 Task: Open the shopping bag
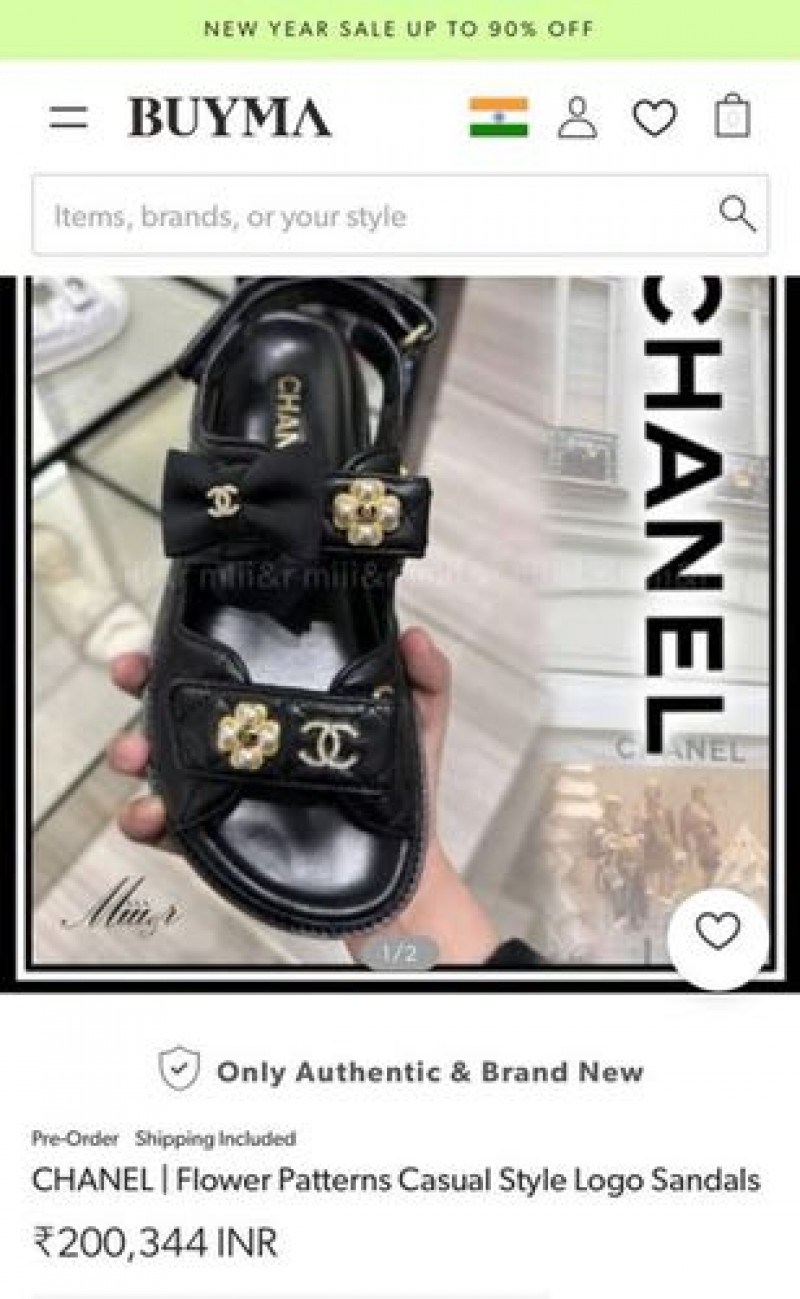[732, 117]
